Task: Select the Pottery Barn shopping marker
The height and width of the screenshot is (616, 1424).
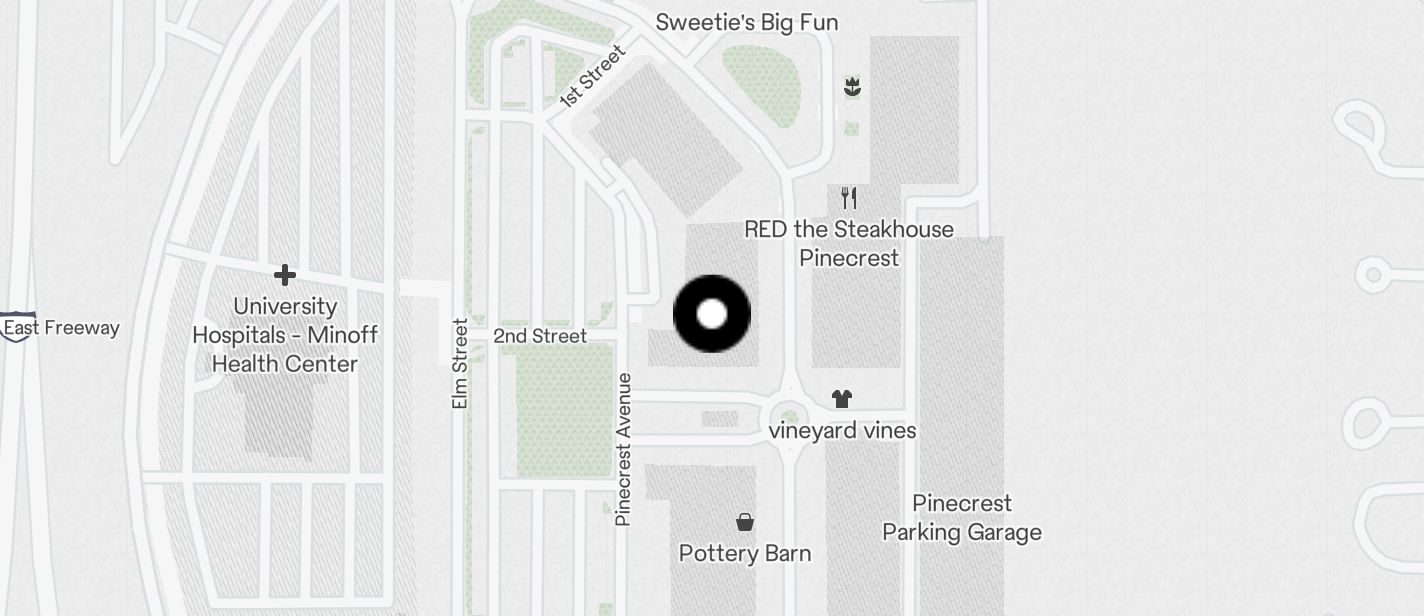Action: tap(745, 522)
